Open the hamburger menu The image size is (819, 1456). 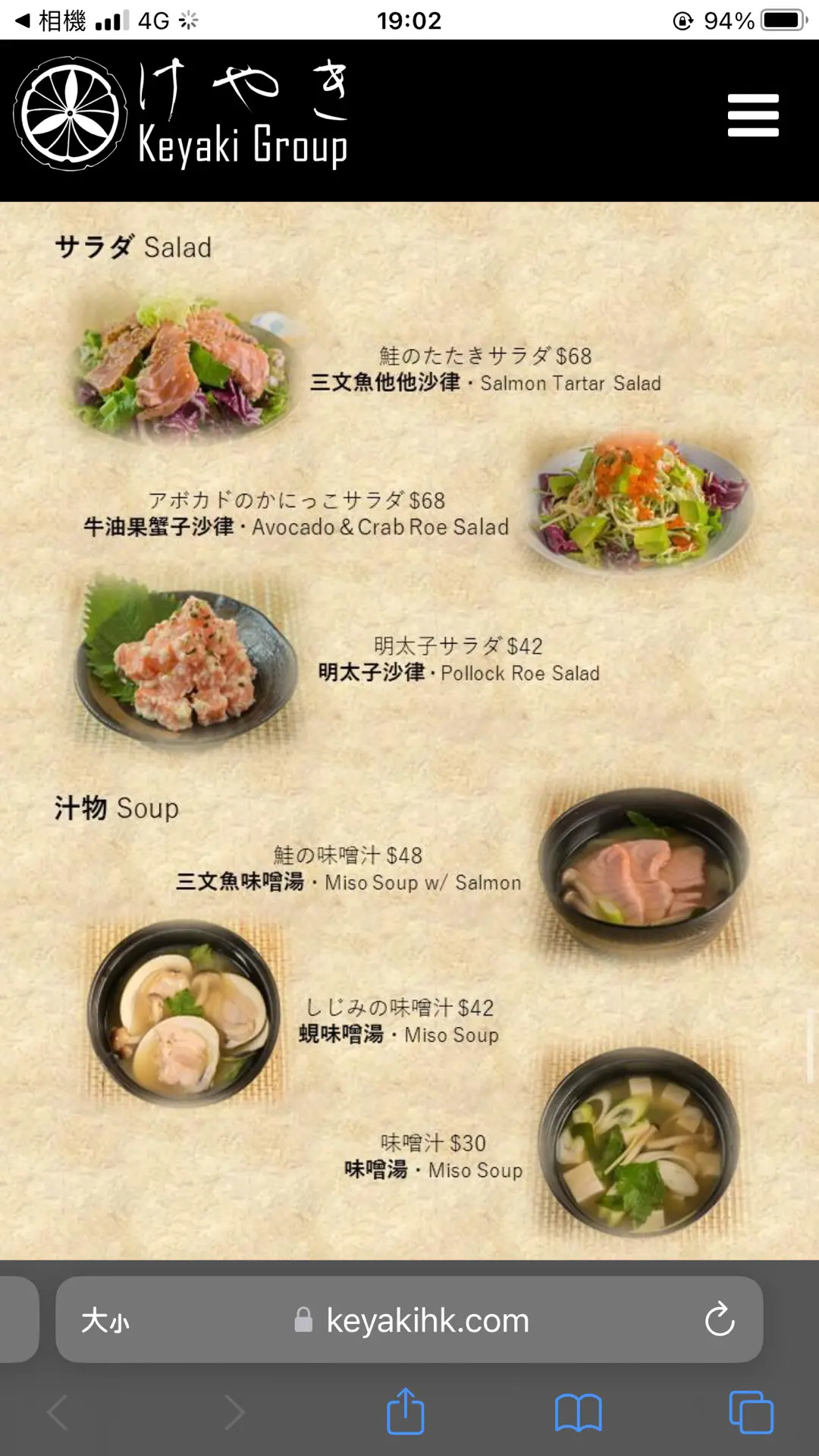pyautogui.click(x=752, y=115)
